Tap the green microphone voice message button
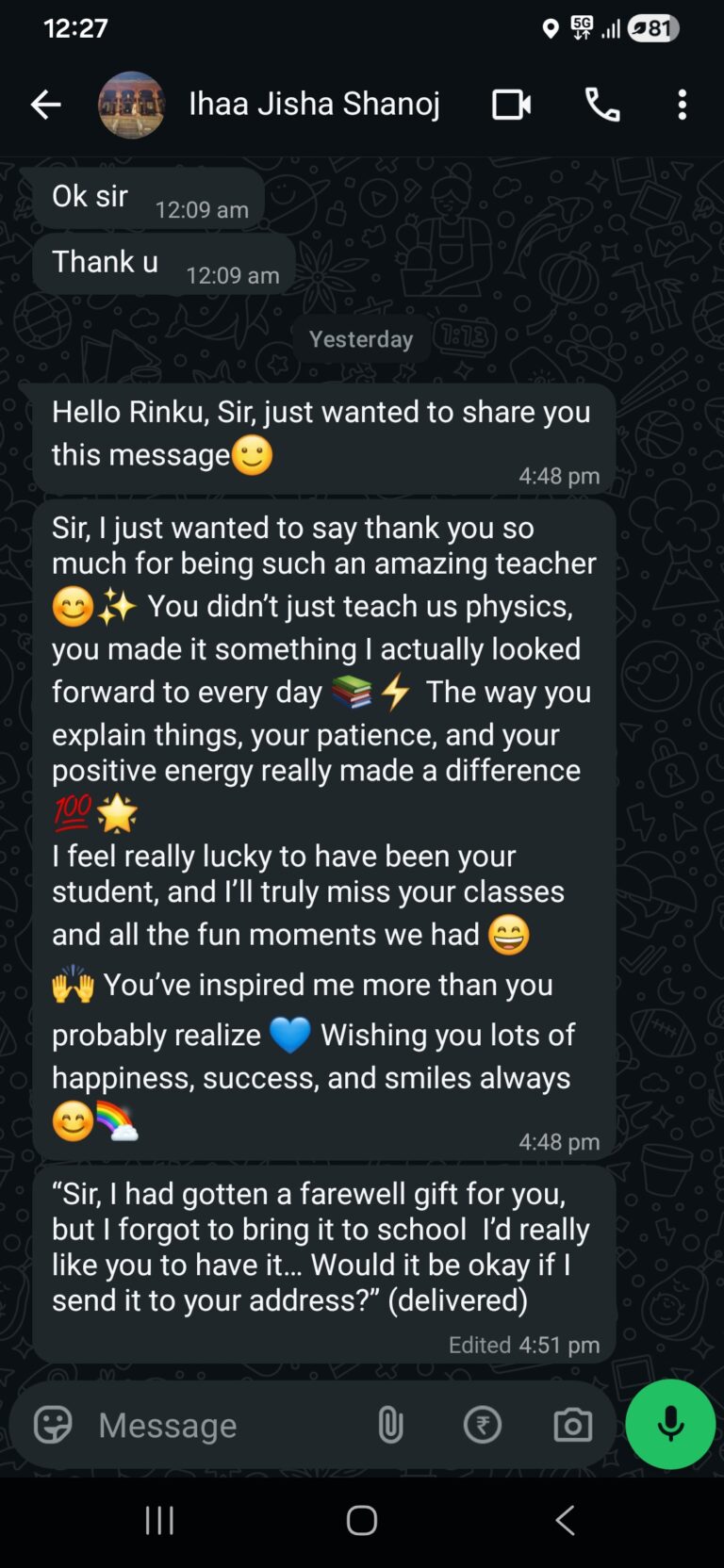 [670, 1424]
